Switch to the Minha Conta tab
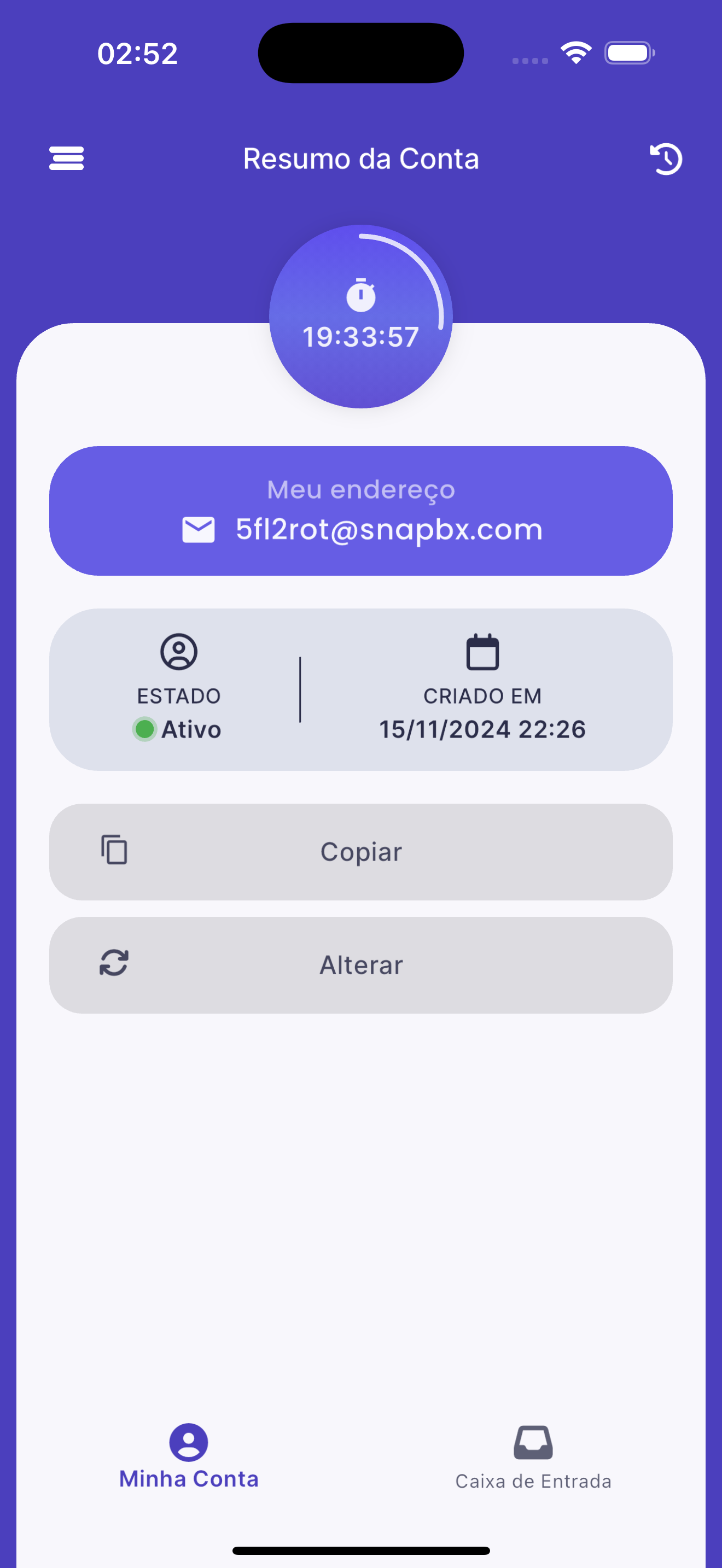Image resolution: width=722 pixels, height=1568 pixels. pyautogui.click(x=189, y=1456)
